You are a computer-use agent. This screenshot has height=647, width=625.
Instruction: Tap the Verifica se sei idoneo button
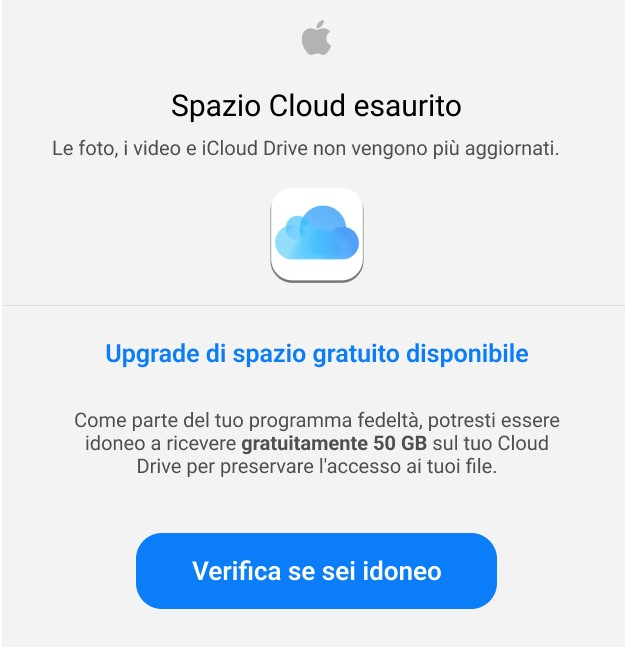click(316, 571)
